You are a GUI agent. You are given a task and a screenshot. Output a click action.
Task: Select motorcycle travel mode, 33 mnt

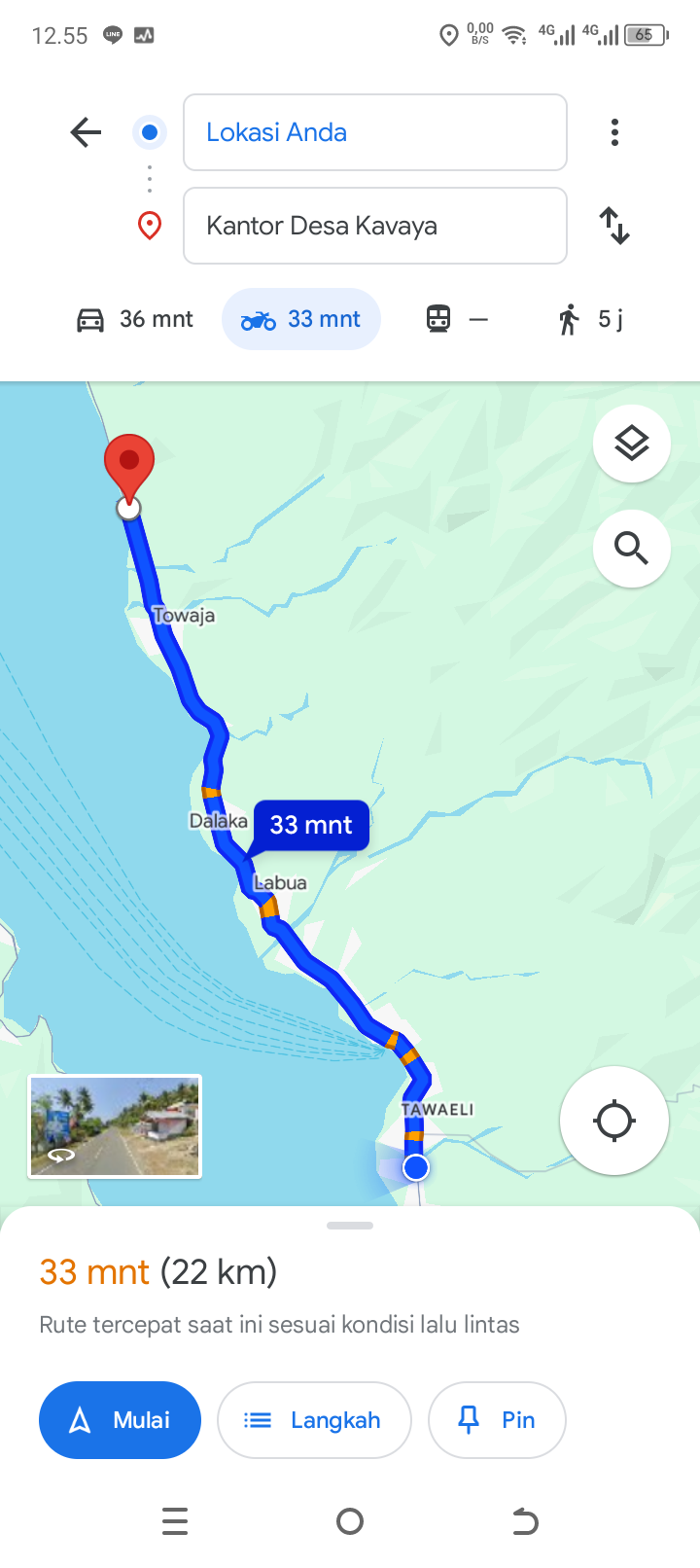tap(301, 319)
